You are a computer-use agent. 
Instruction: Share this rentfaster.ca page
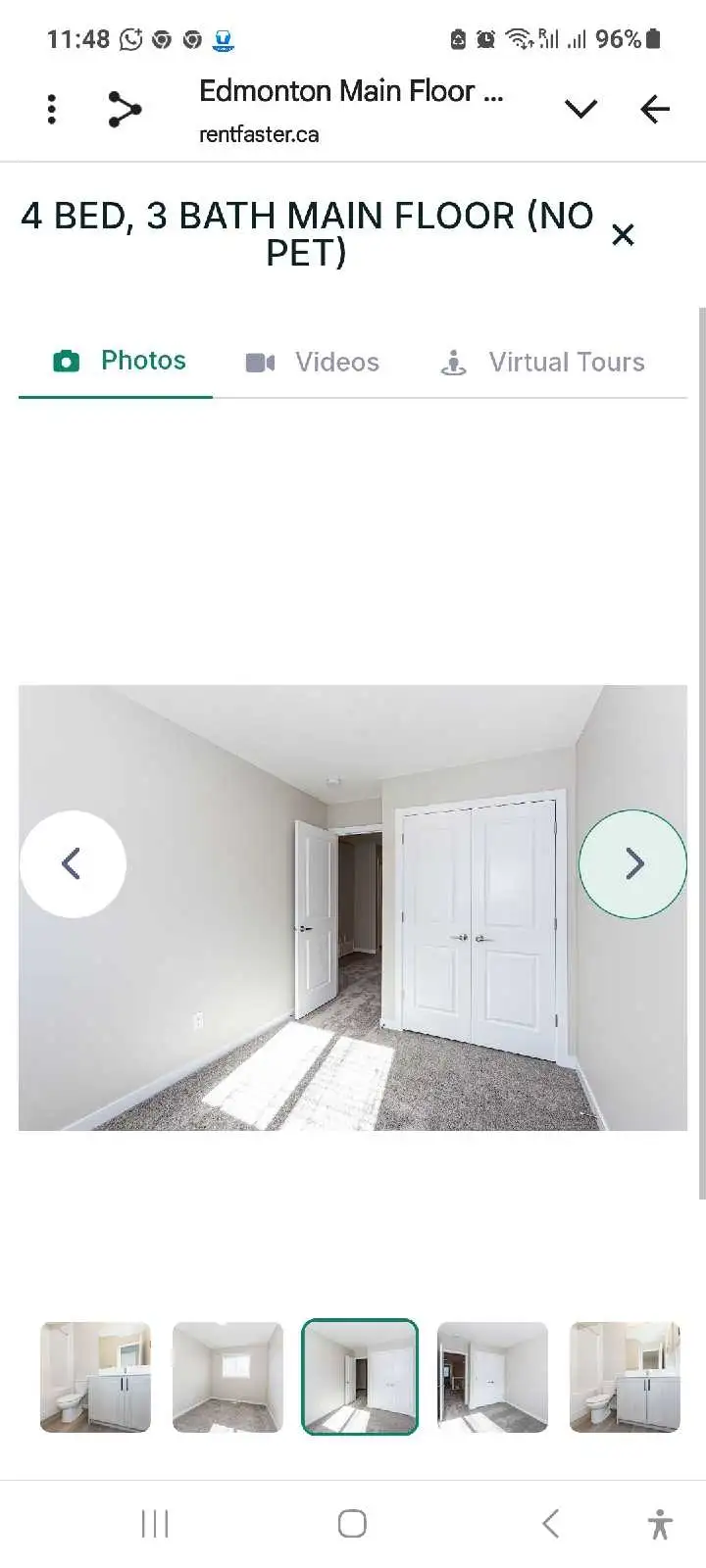point(125,109)
